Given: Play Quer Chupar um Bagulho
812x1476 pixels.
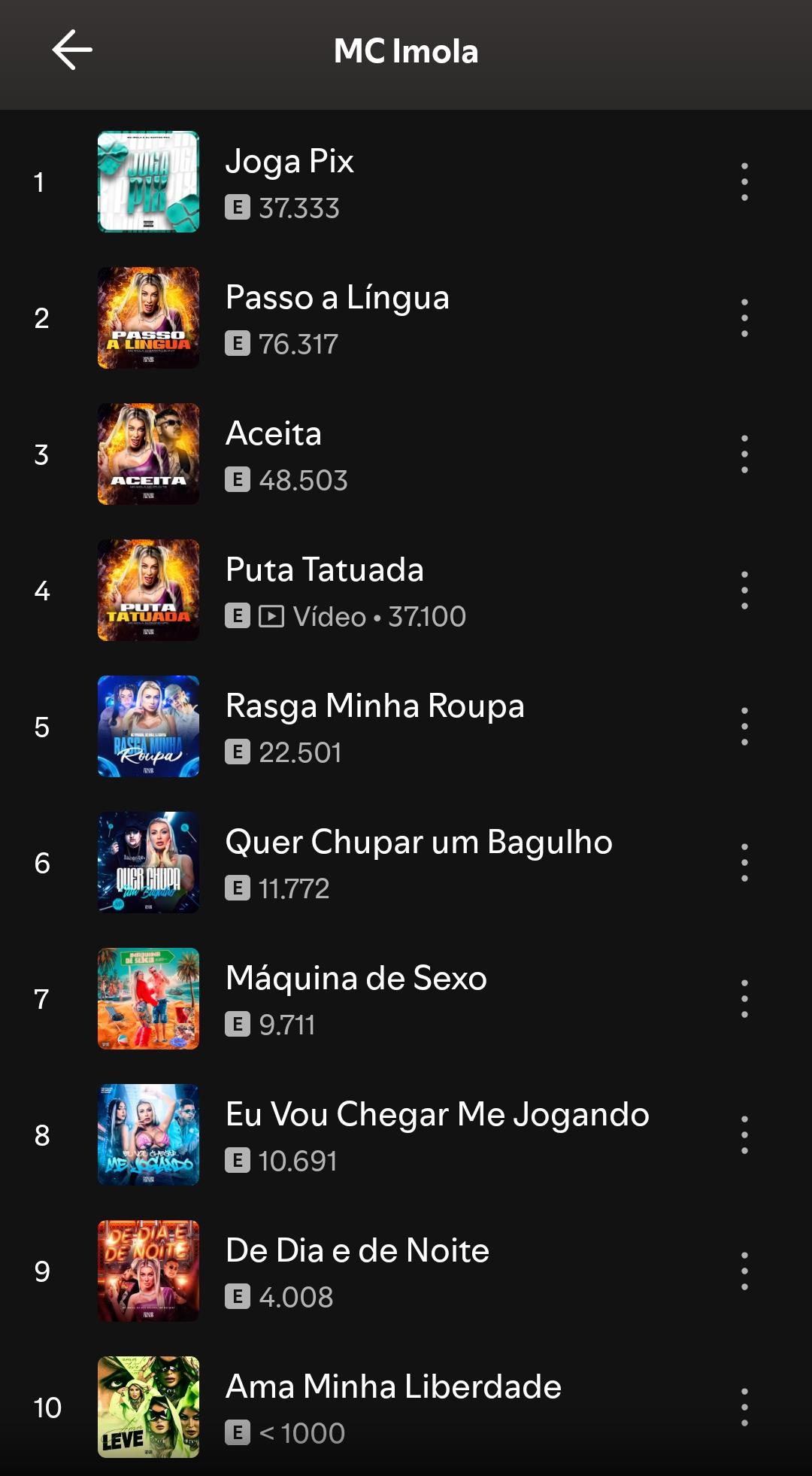Looking at the screenshot, I should (419, 843).
